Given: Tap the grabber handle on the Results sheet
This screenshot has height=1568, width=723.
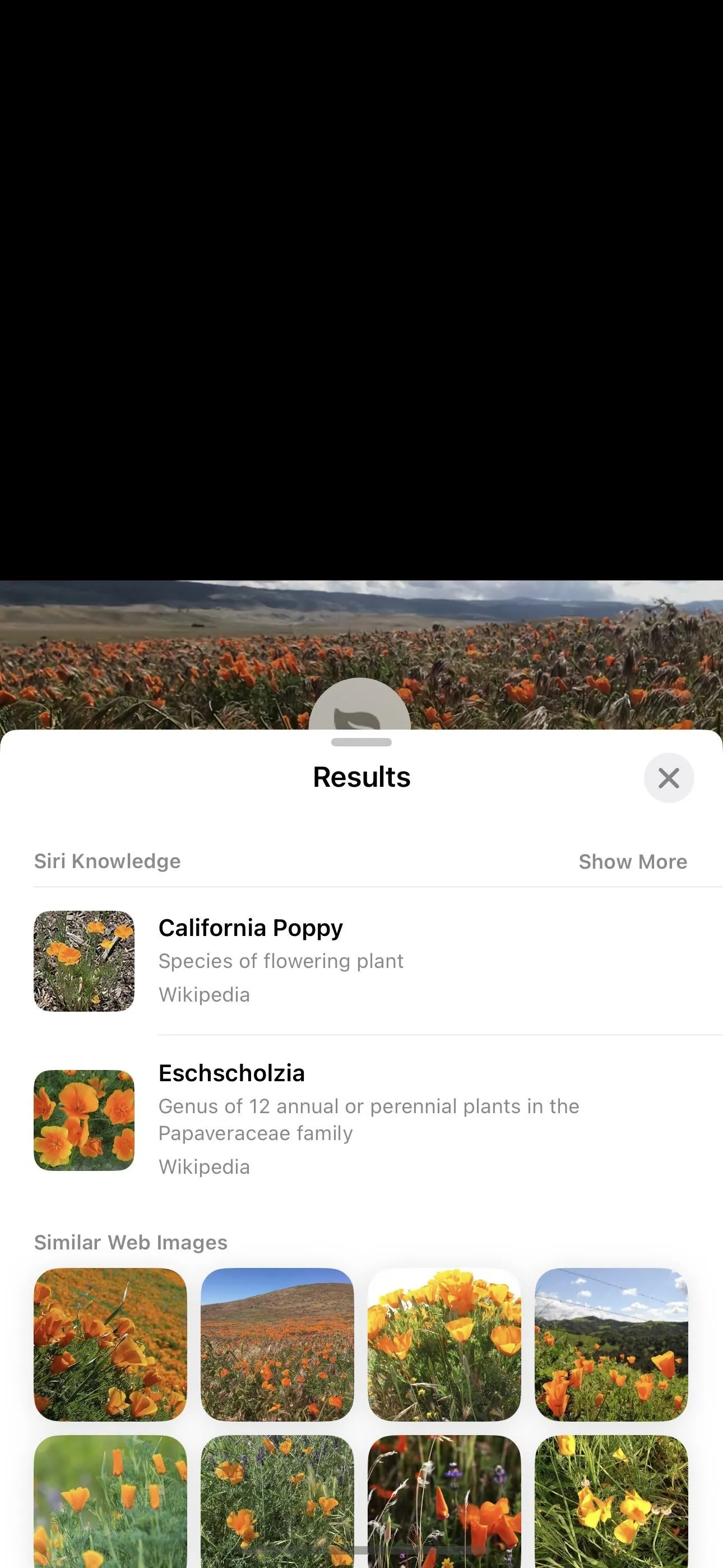Looking at the screenshot, I should pos(361,742).
